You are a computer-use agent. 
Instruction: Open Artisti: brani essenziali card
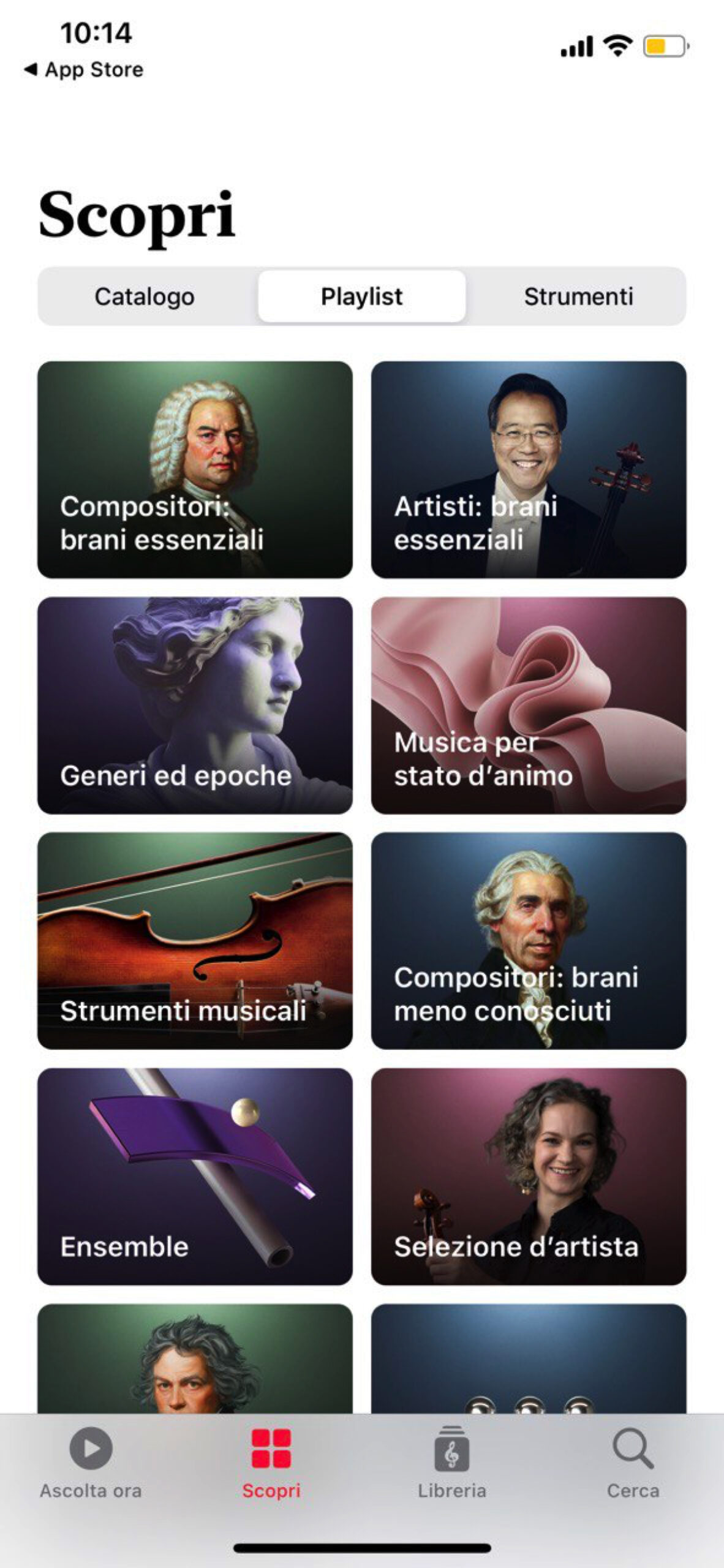pos(529,470)
